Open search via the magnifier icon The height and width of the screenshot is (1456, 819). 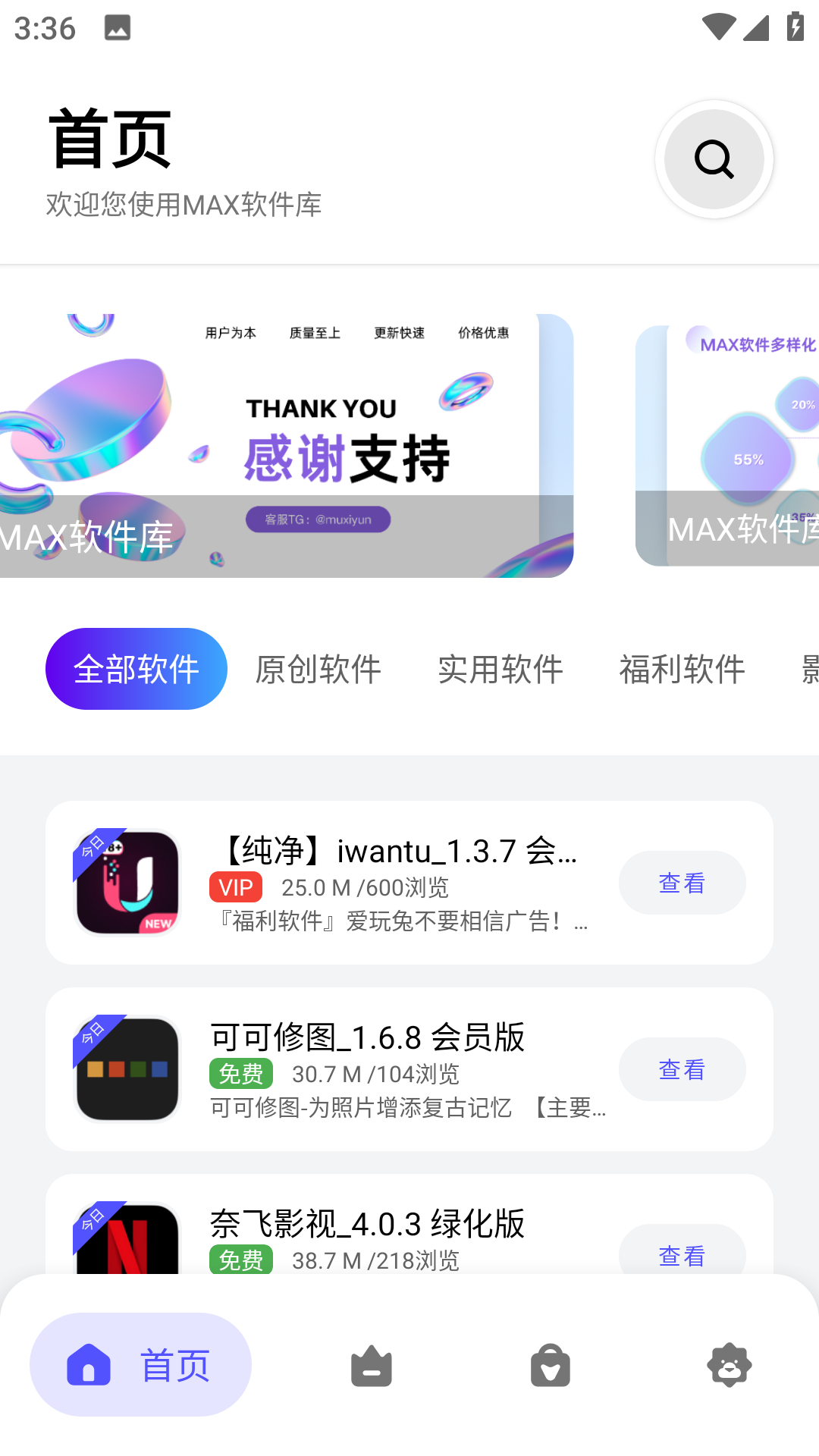(x=714, y=159)
